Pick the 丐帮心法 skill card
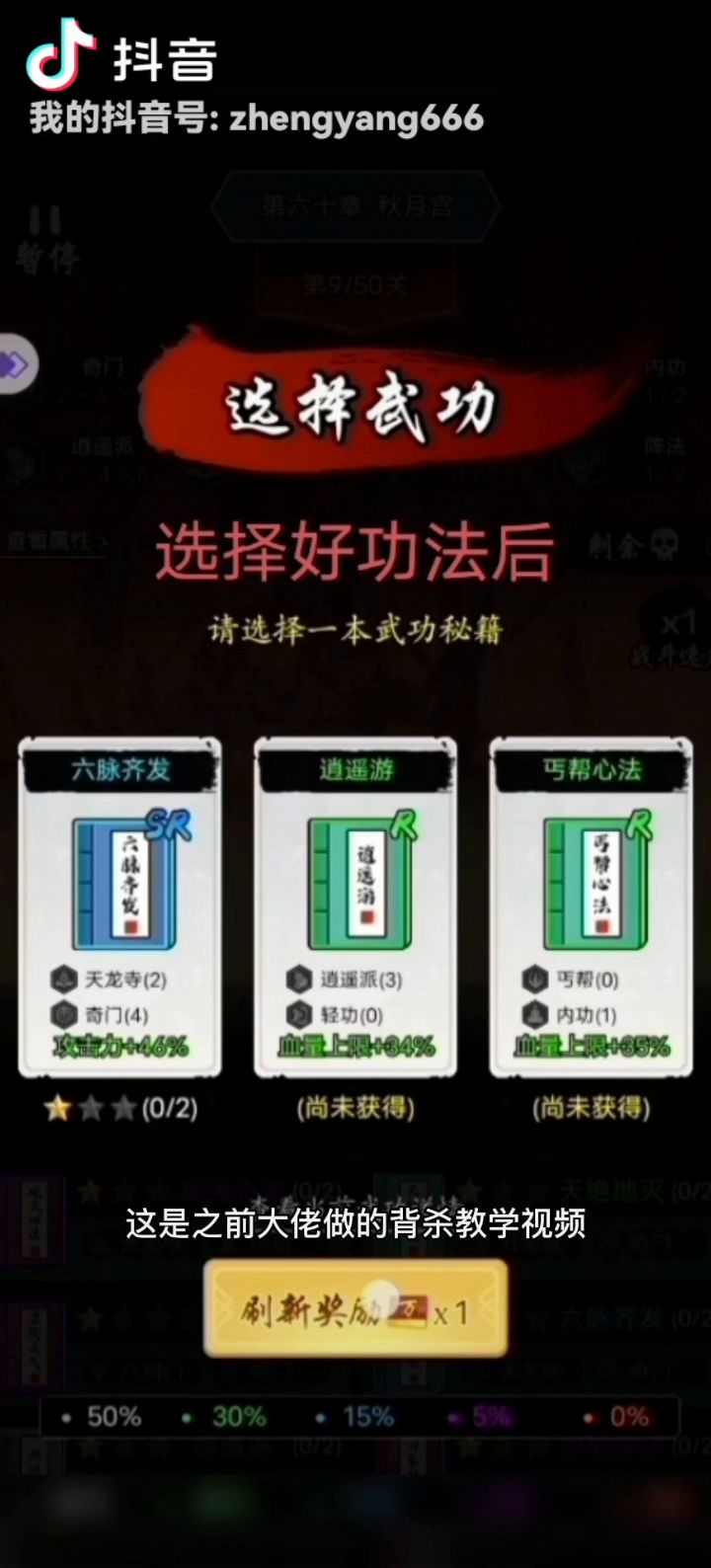 point(591,906)
